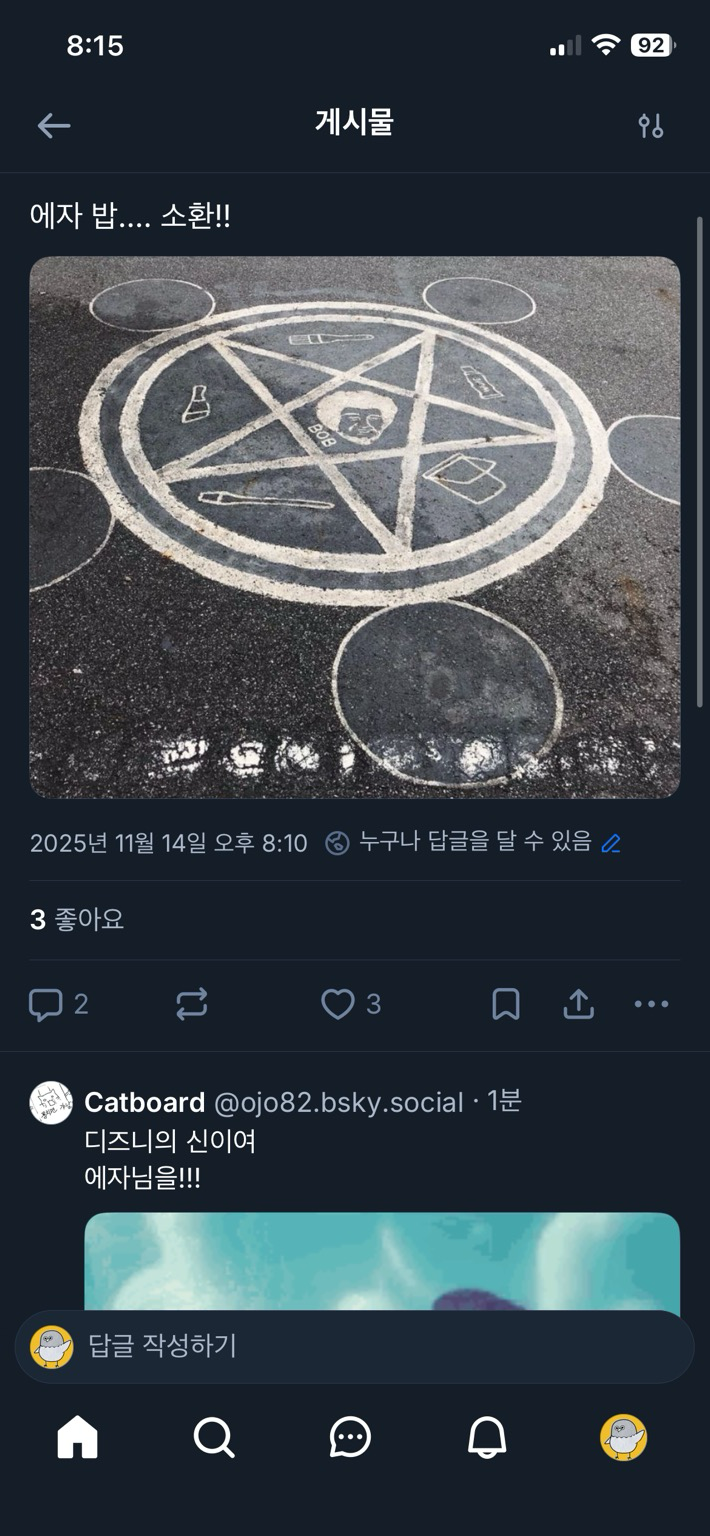Tap the 답글 작성하기 reply field

pyautogui.click(x=355, y=1346)
